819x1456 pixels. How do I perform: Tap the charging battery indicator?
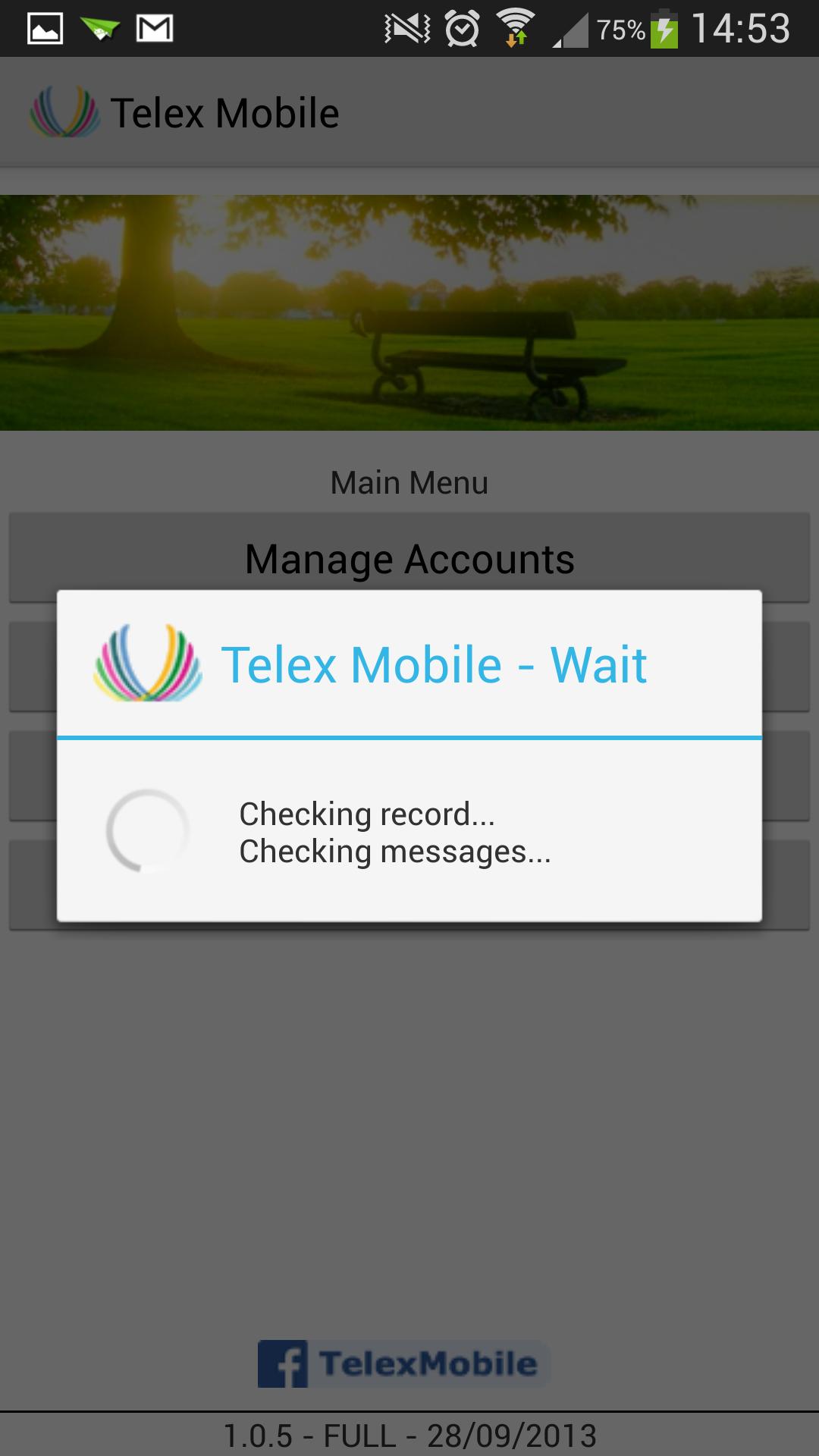pyautogui.click(x=666, y=27)
